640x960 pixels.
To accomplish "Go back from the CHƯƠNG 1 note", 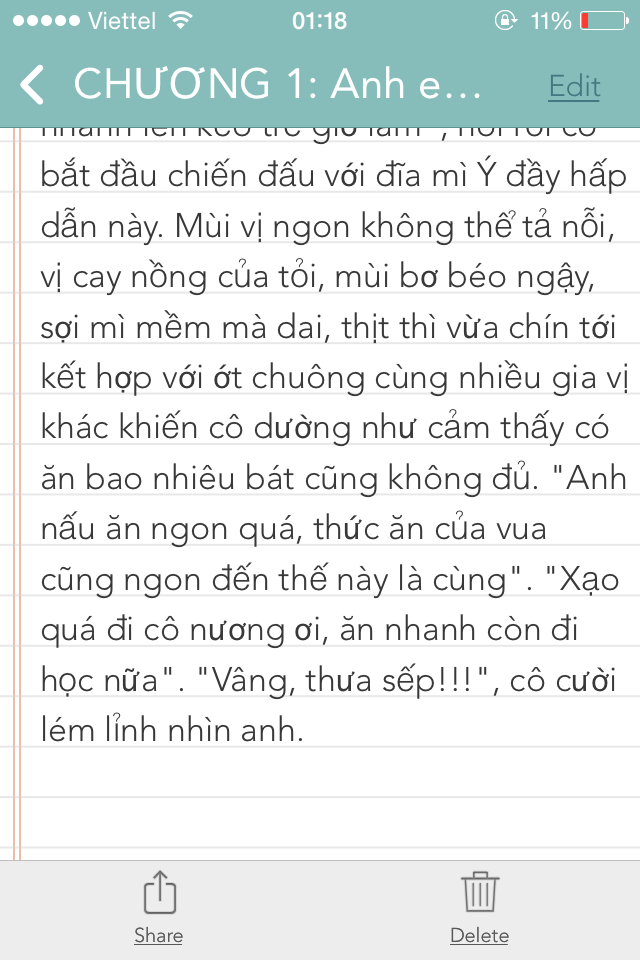I will (x=33, y=85).
